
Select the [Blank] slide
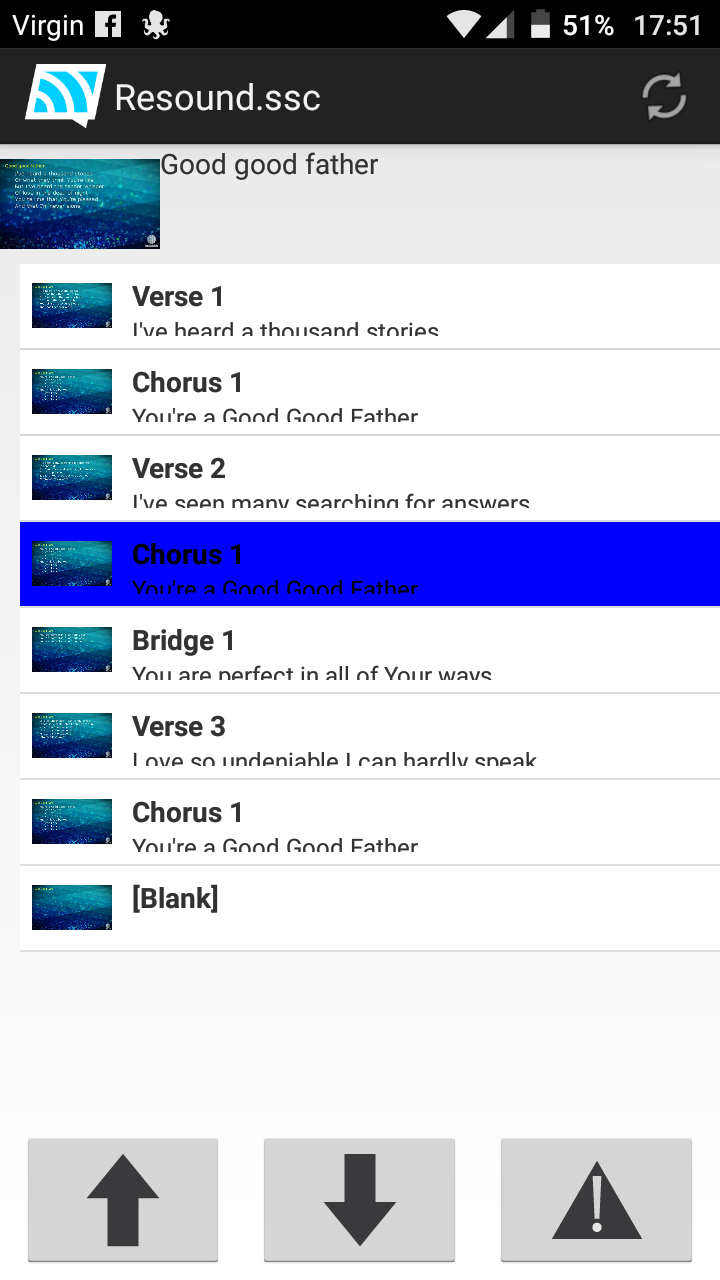click(370, 908)
